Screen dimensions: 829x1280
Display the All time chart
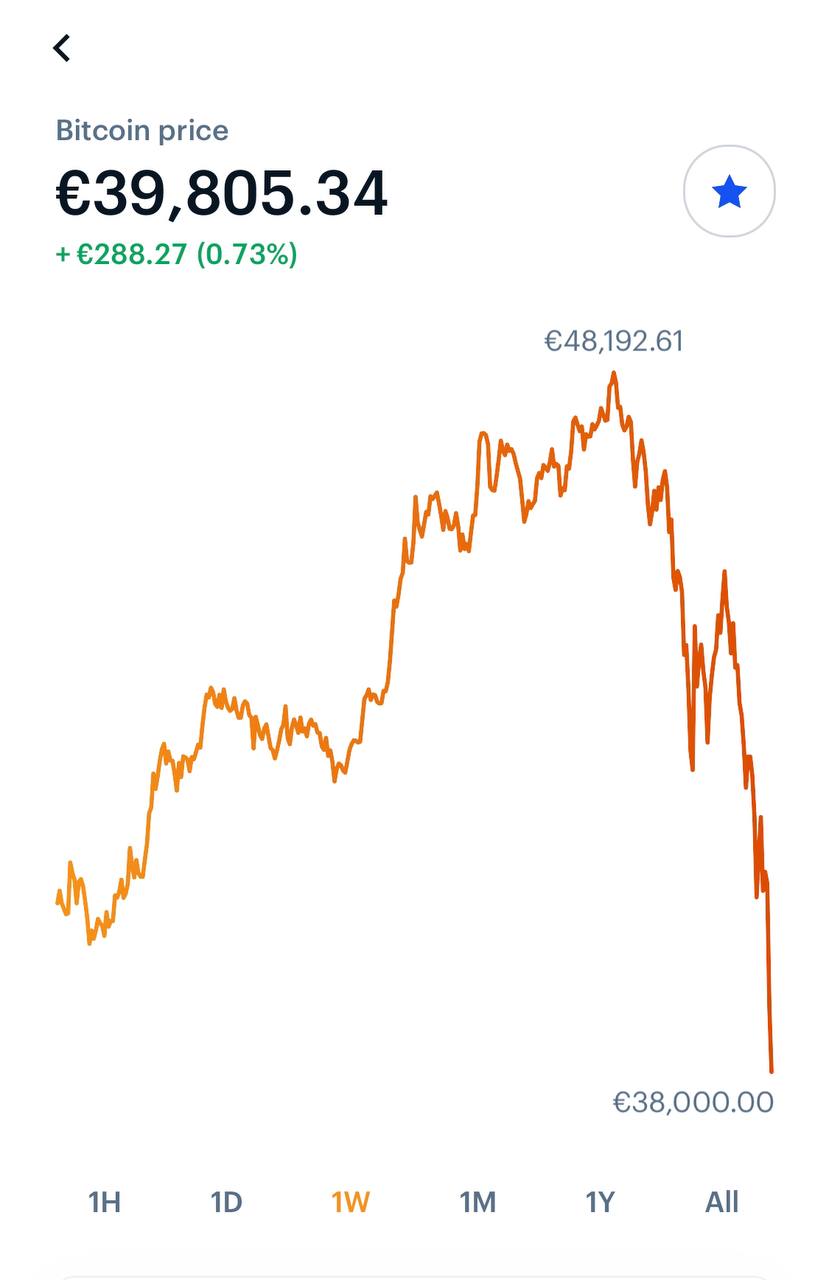(x=721, y=1201)
